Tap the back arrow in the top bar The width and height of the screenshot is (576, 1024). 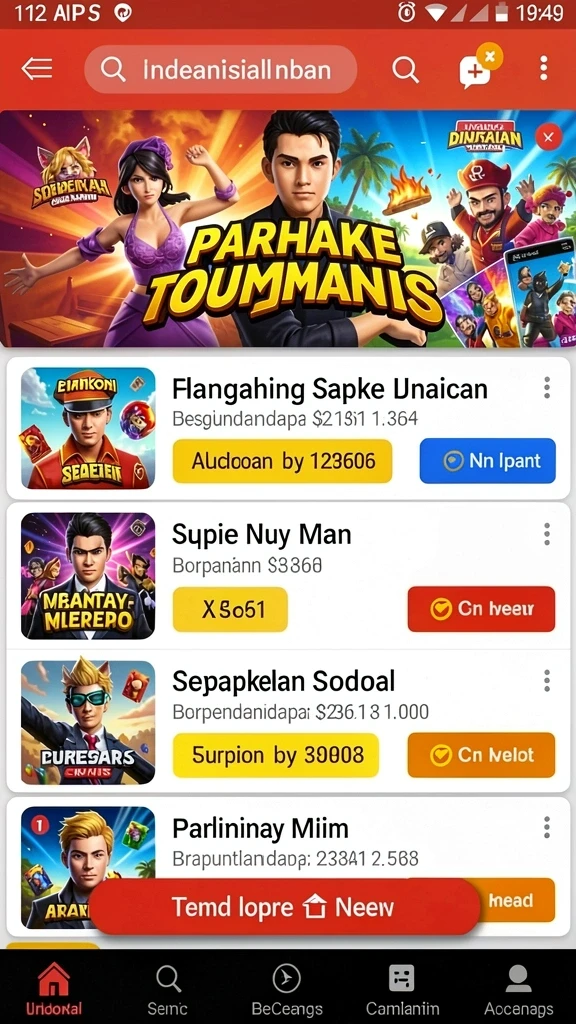tap(37, 69)
